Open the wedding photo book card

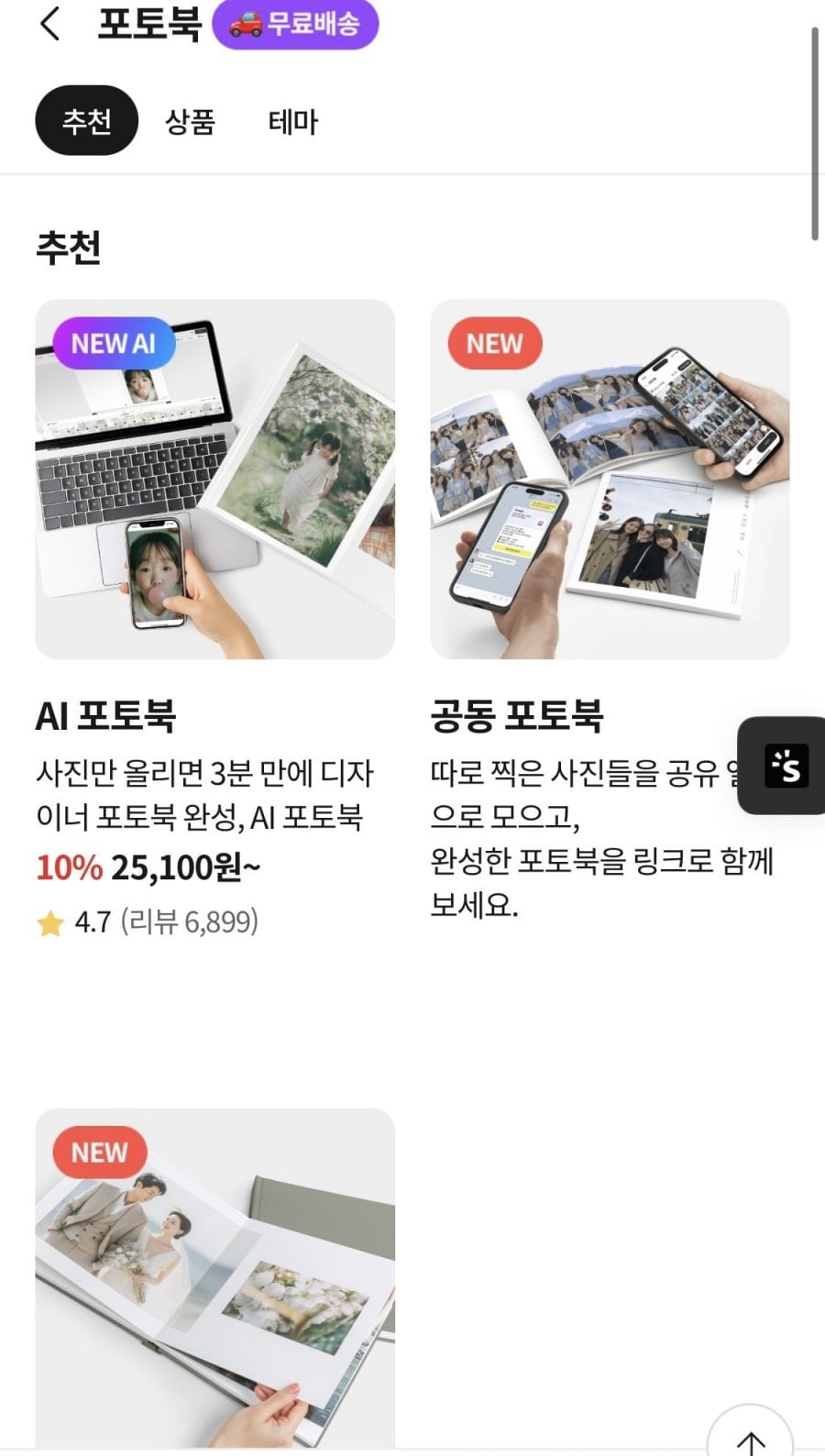click(x=214, y=1278)
